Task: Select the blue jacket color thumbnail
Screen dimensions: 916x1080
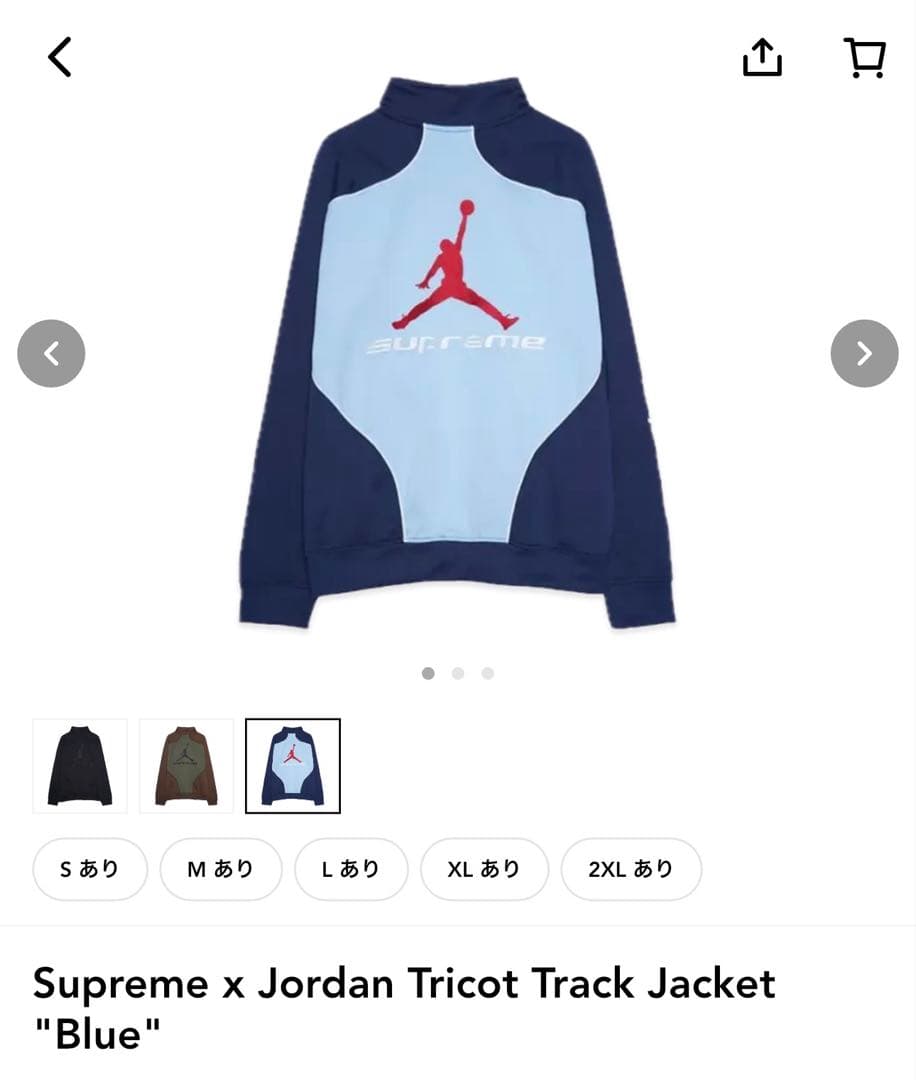Action: point(293,766)
